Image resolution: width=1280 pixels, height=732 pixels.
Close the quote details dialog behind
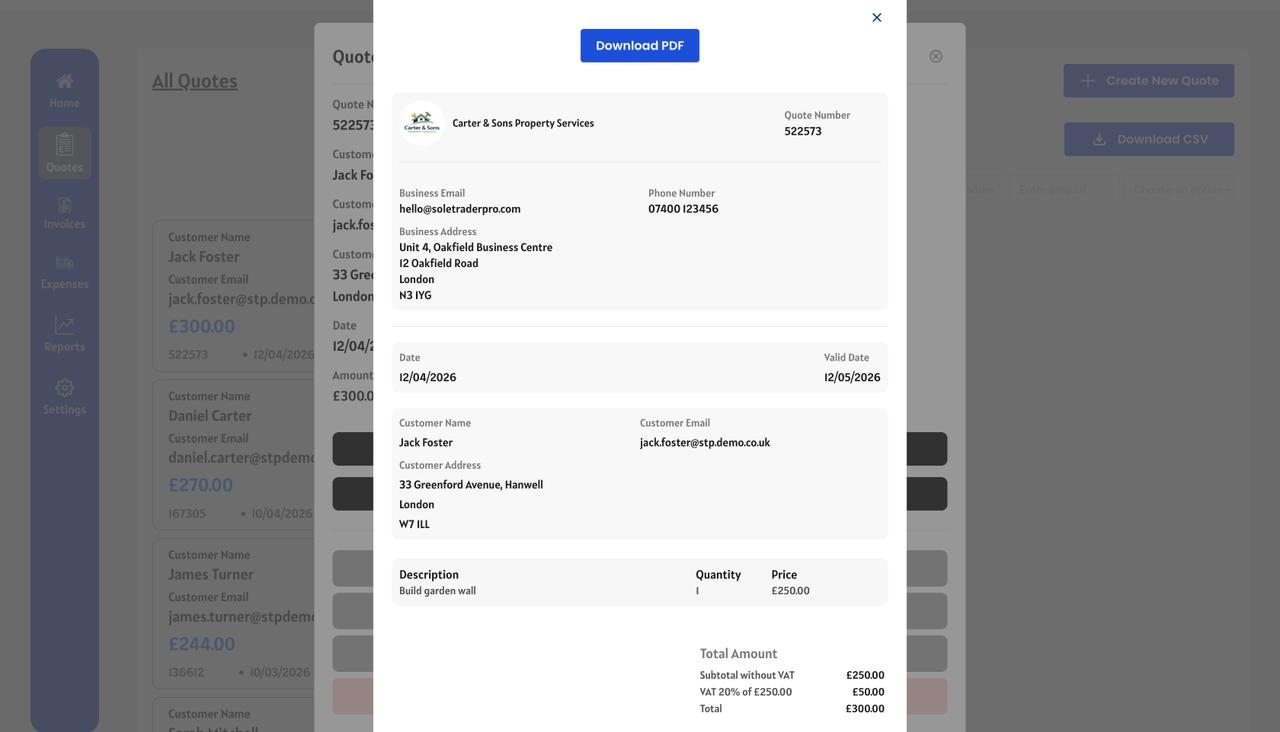pos(936,57)
